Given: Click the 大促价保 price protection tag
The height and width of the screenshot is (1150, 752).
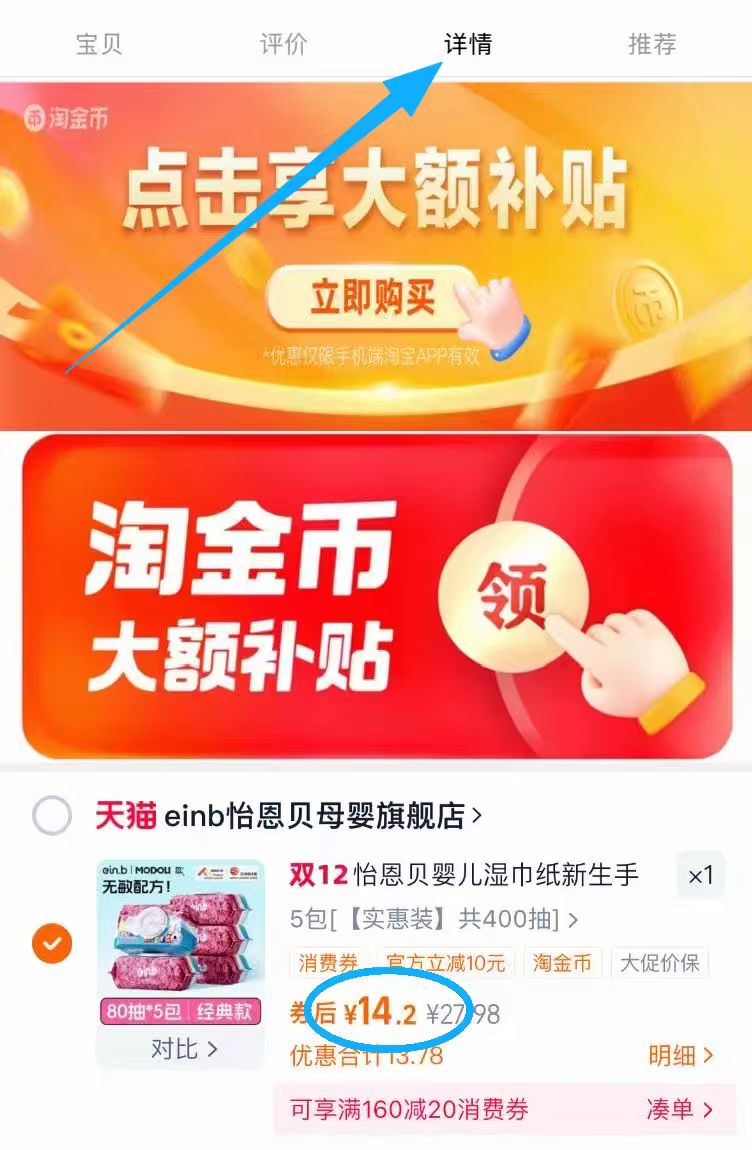Looking at the screenshot, I should point(661,963).
